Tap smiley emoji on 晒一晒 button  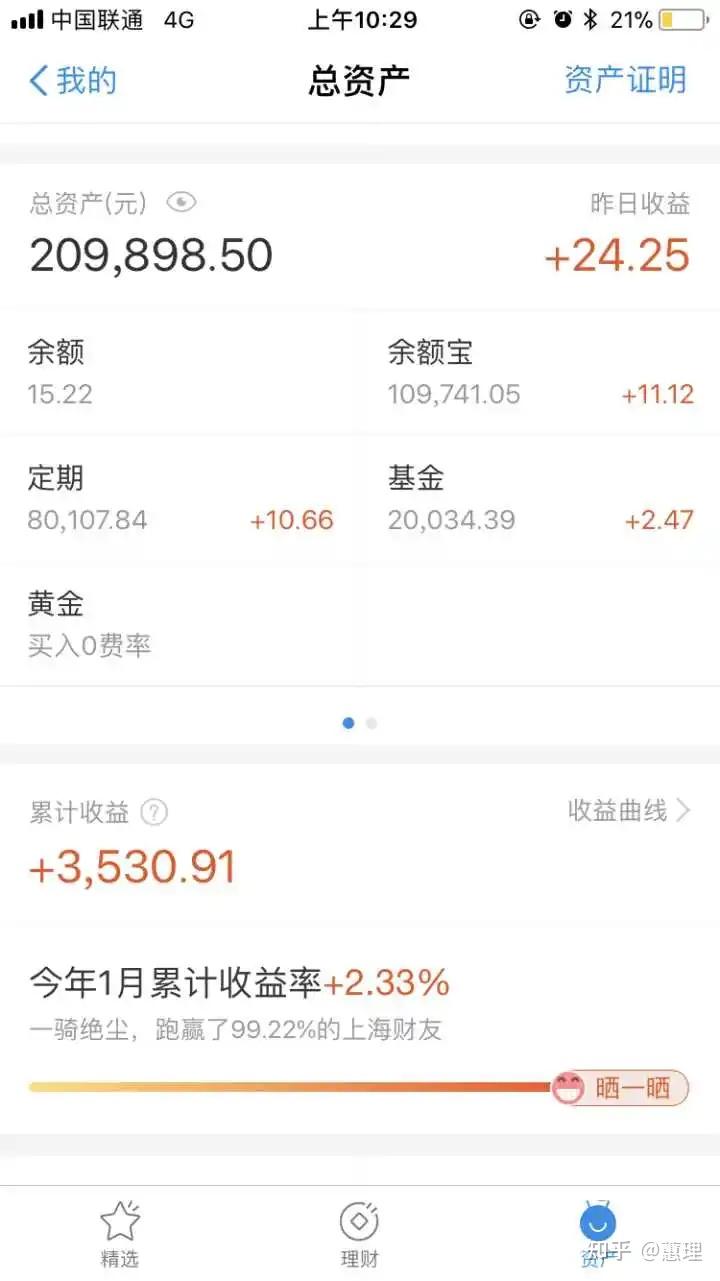(570, 1087)
